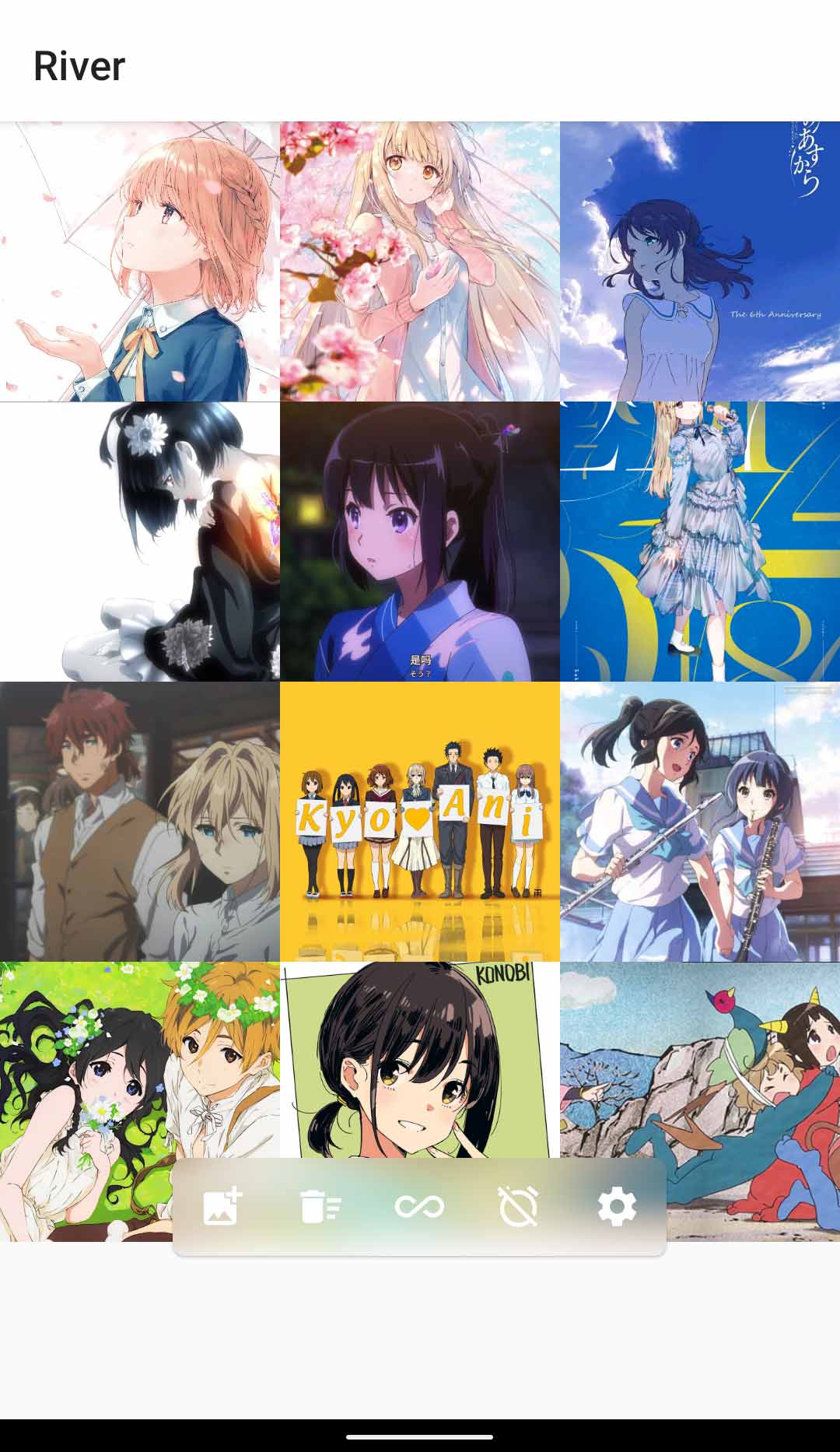
Task: Open settings gear icon
Action: (617, 1207)
